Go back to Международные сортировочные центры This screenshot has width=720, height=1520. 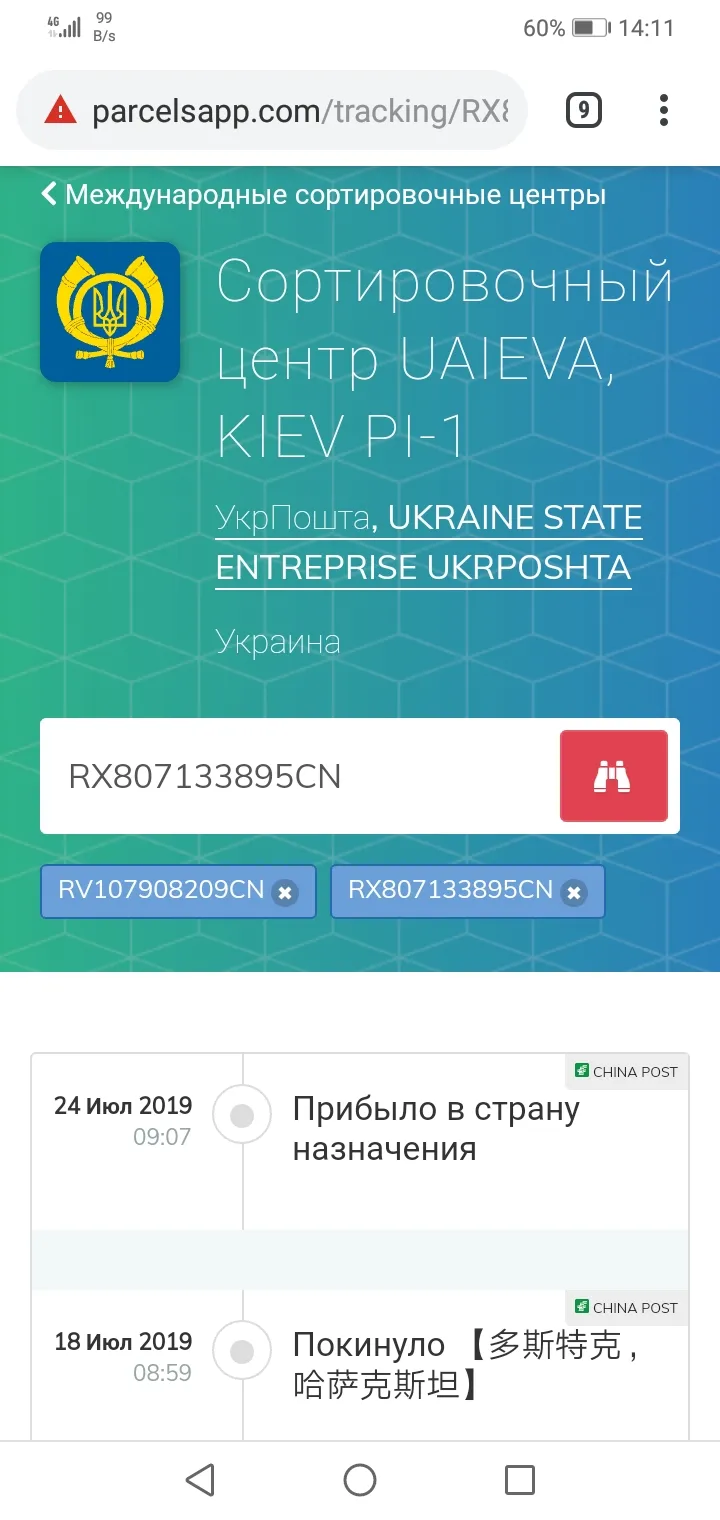tap(323, 194)
